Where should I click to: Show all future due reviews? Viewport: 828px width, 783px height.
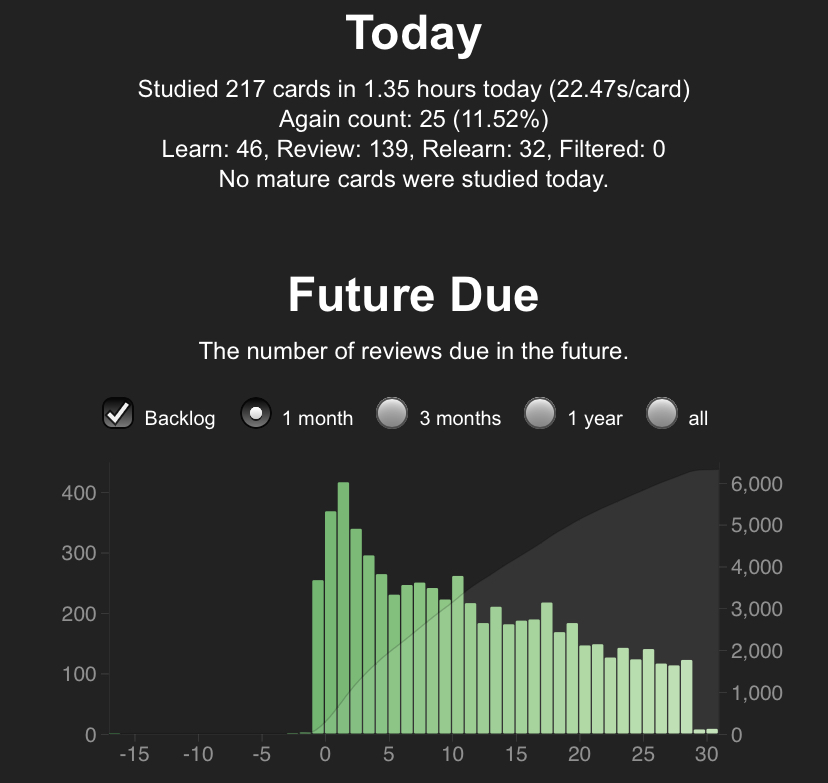(662, 414)
